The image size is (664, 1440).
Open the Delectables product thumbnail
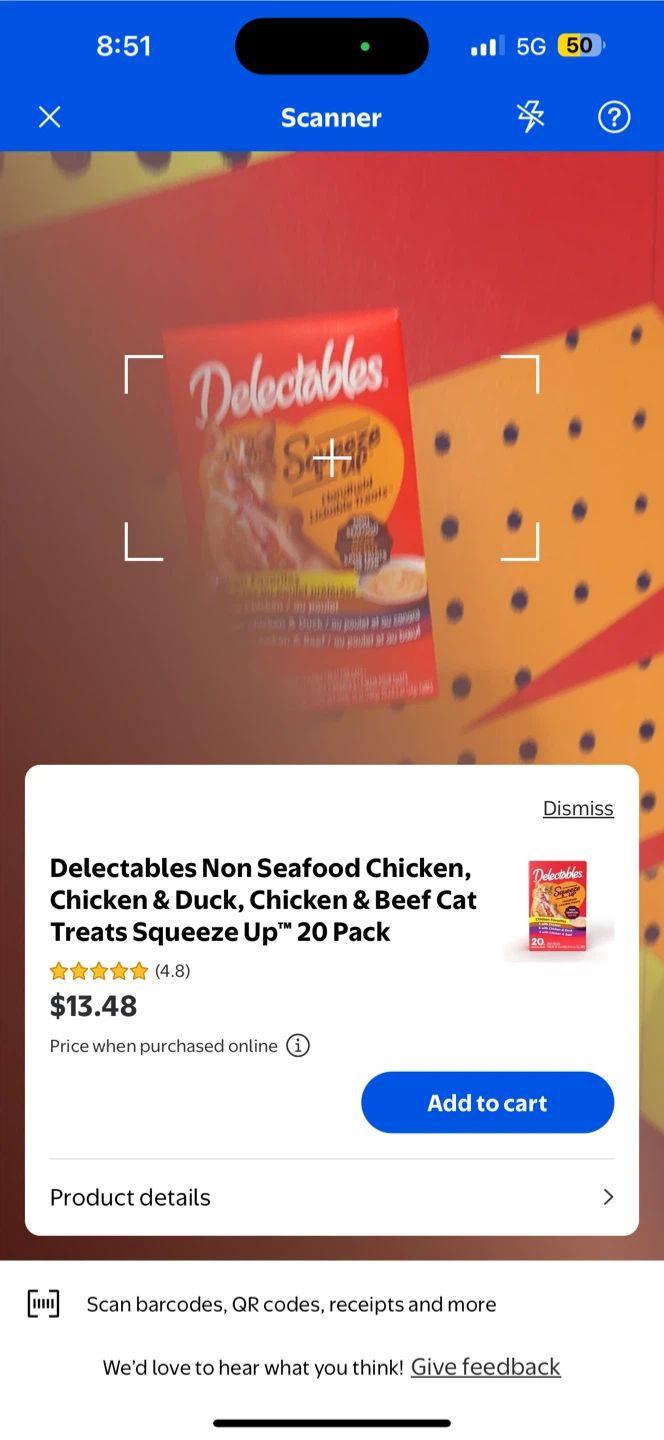coord(559,907)
